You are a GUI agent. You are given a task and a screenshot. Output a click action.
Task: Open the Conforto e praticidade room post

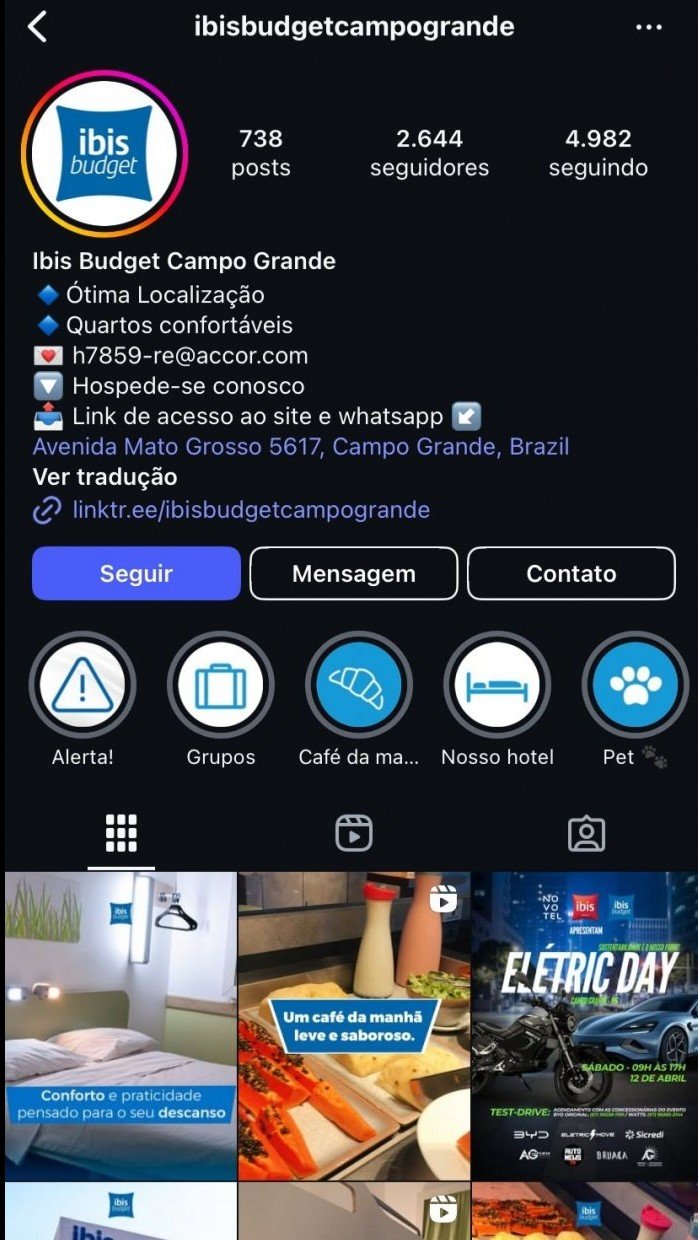pyautogui.click(x=120, y=1026)
